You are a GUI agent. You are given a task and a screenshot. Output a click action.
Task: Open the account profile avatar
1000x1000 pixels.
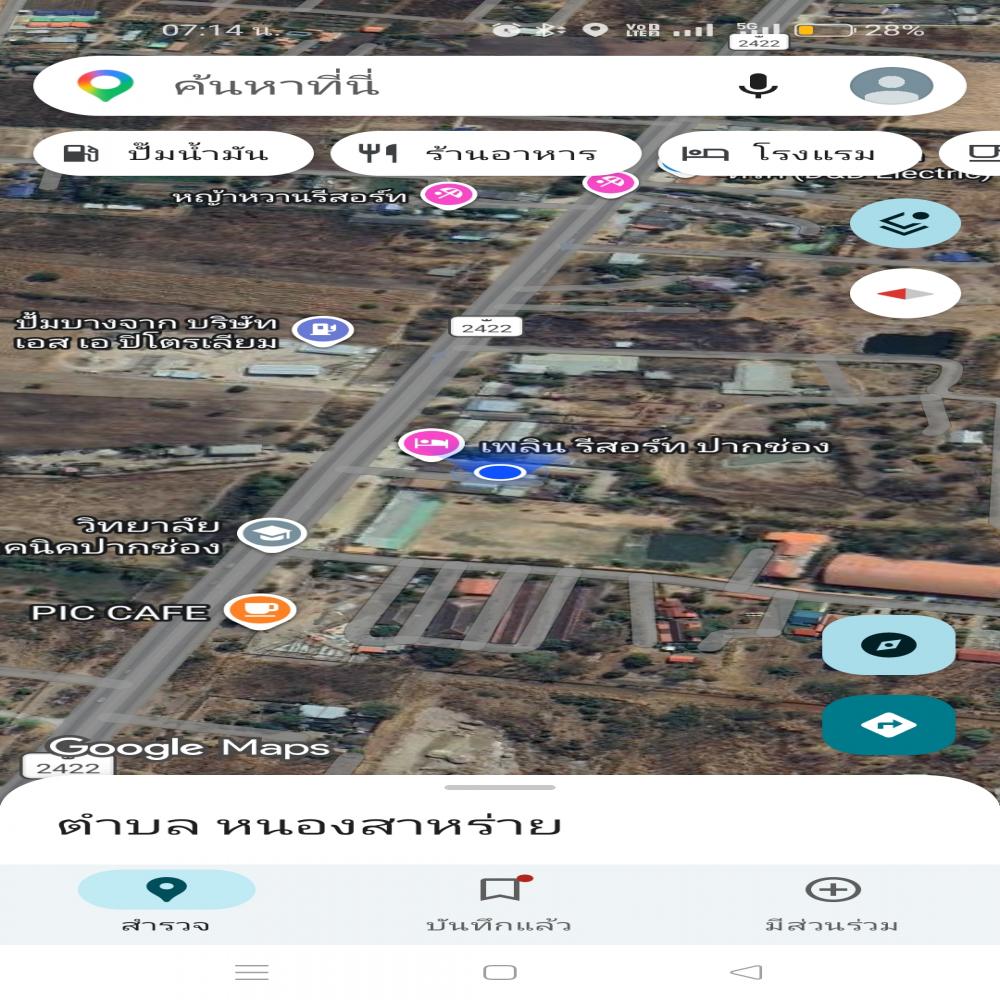891,86
